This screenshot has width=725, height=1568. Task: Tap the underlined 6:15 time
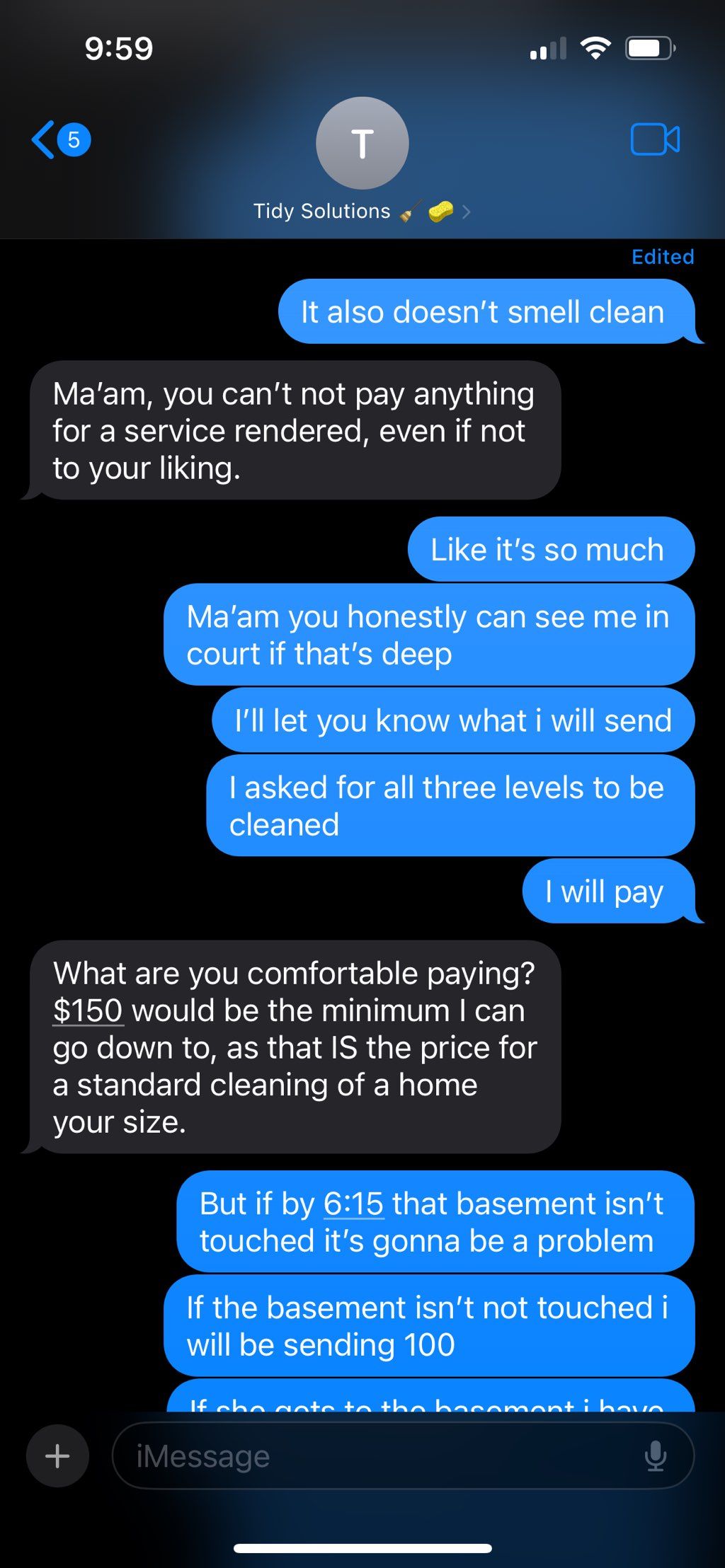point(353,1204)
